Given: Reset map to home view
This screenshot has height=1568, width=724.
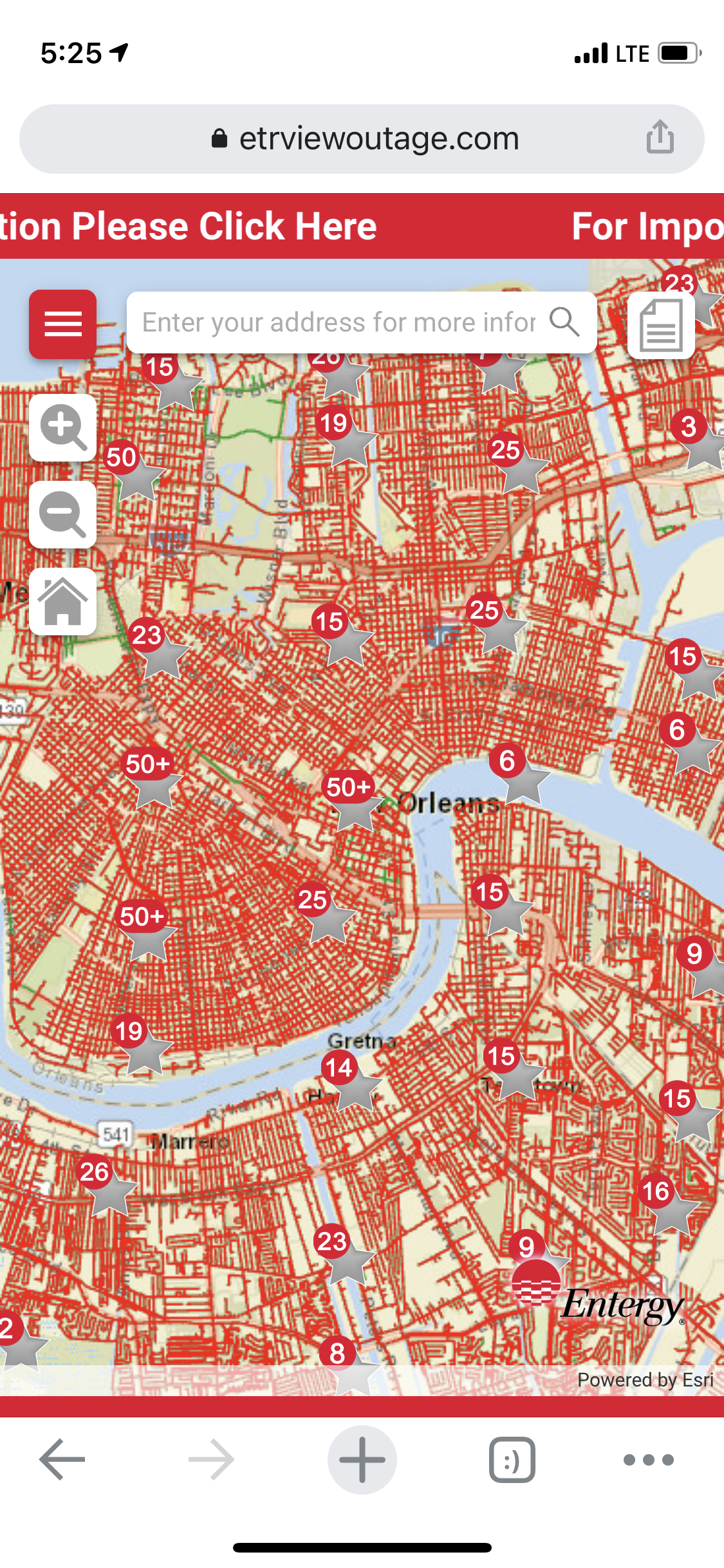Looking at the screenshot, I should click(62, 601).
